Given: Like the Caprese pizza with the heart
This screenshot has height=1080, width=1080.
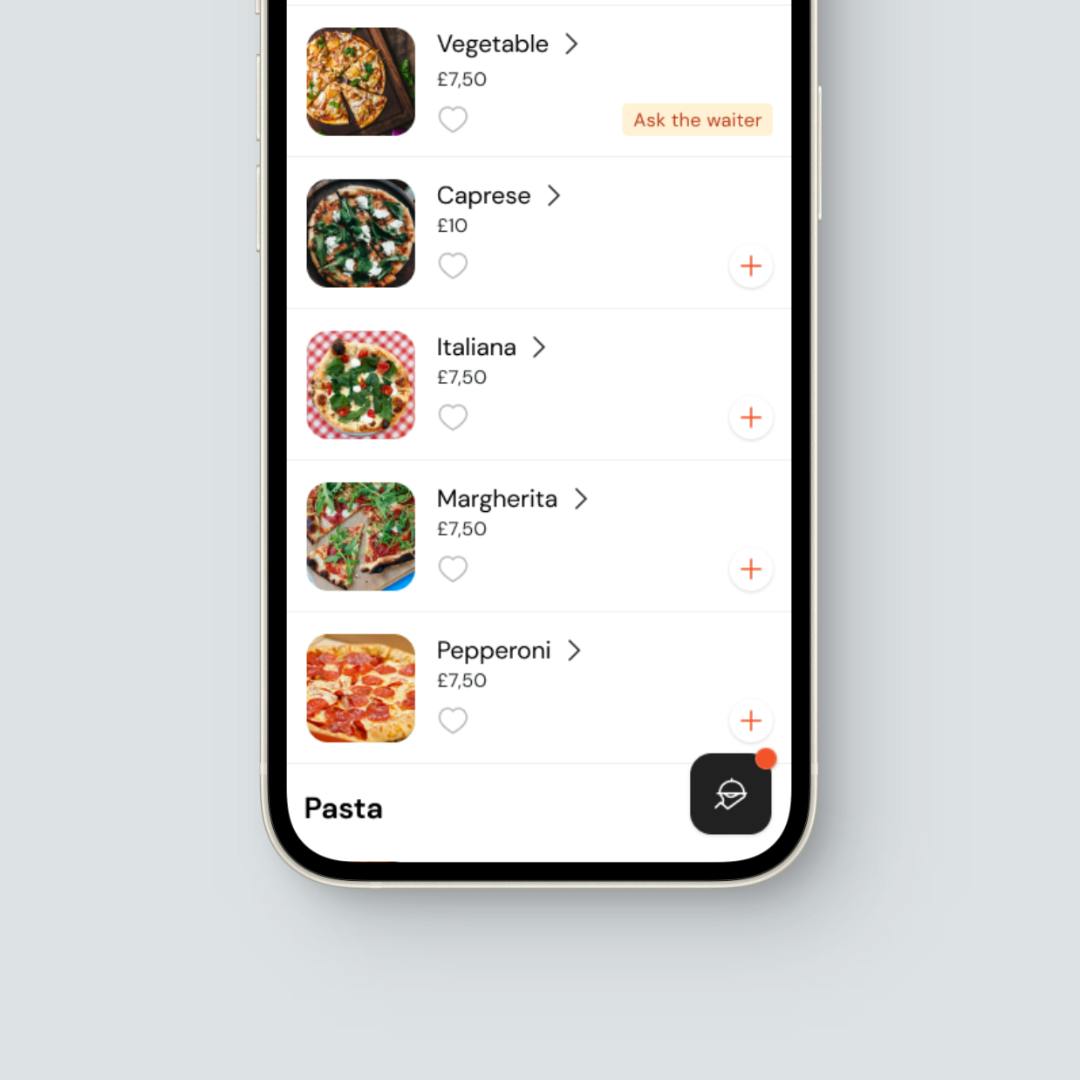Looking at the screenshot, I should pyautogui.click(x=453, y=266).
